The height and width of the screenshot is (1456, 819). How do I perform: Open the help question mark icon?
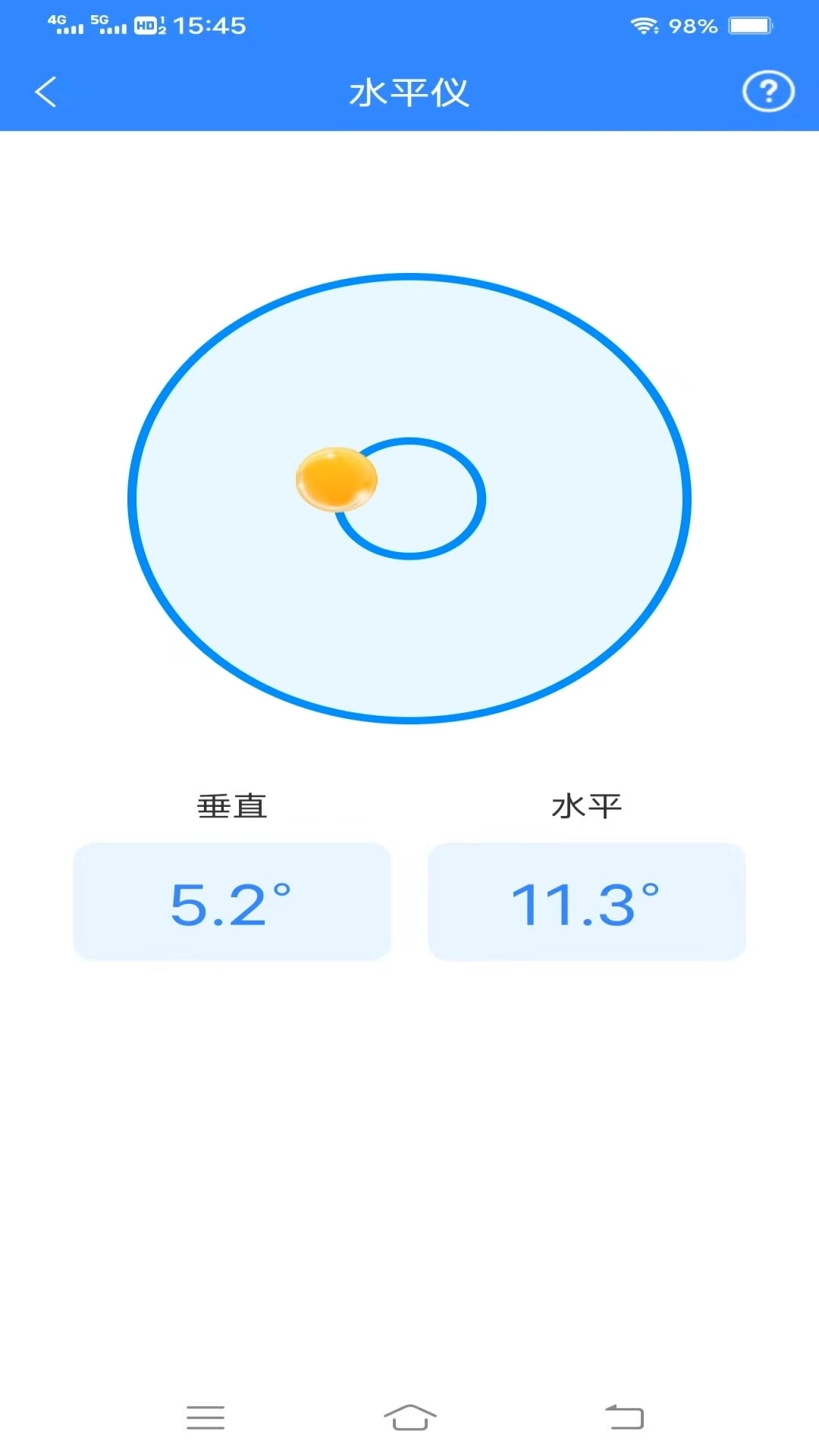767,93
